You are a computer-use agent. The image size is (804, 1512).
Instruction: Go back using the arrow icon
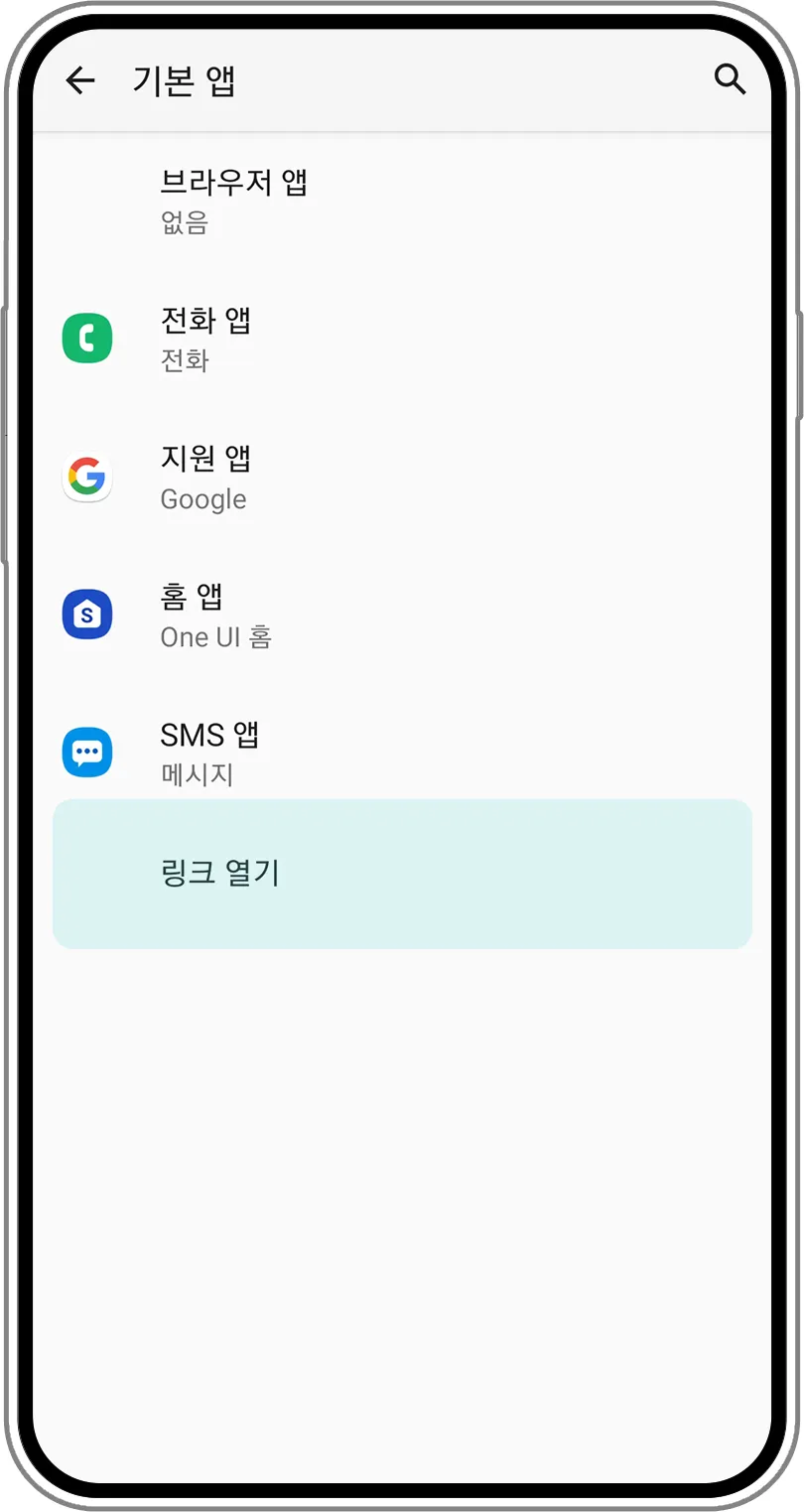[x=80, y=80]
